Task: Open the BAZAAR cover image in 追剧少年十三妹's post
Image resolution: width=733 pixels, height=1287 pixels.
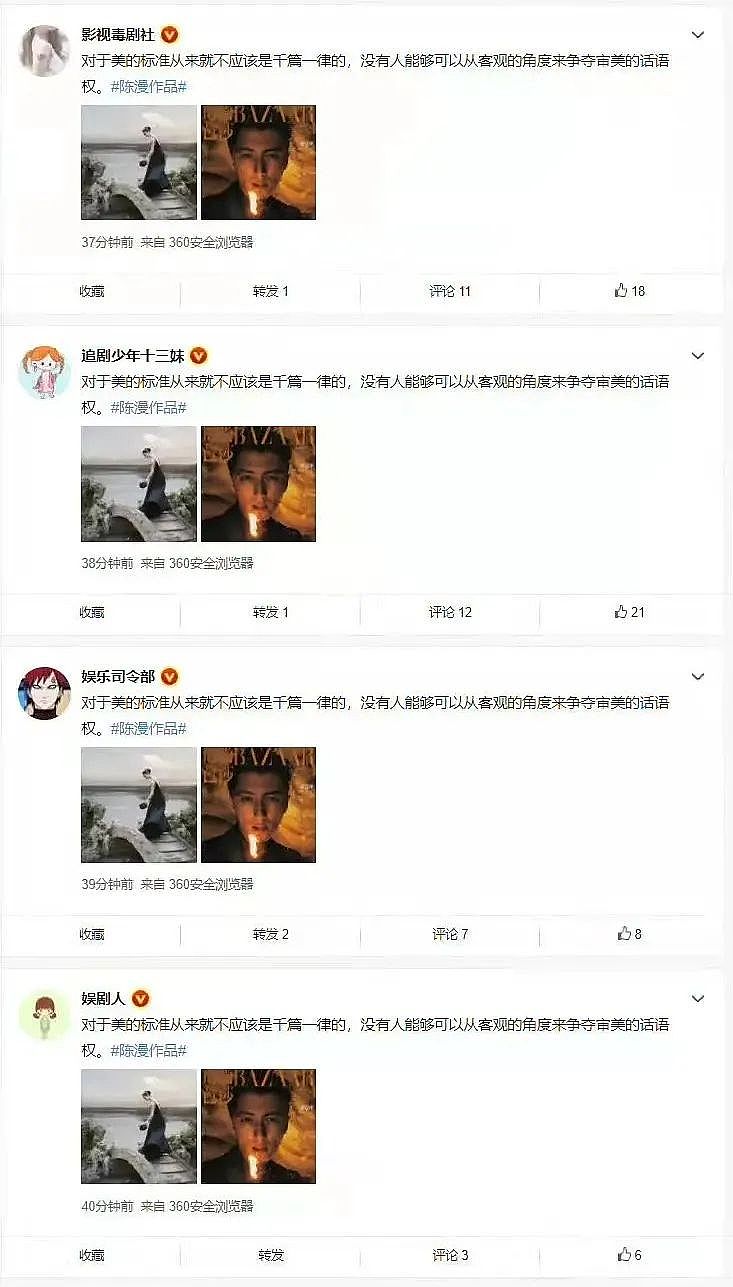Action: pos(258,484)
